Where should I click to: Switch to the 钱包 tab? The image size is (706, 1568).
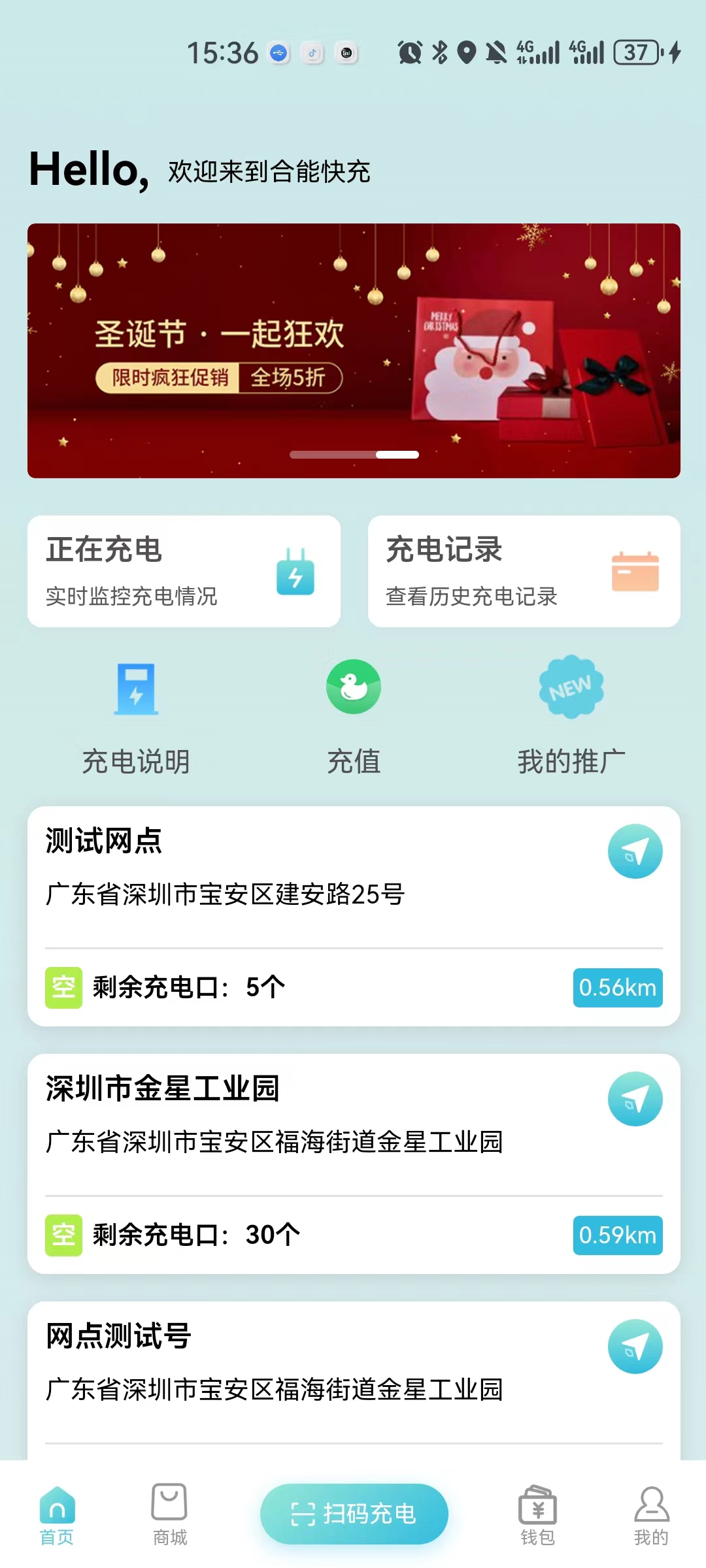coord(537,1514)
